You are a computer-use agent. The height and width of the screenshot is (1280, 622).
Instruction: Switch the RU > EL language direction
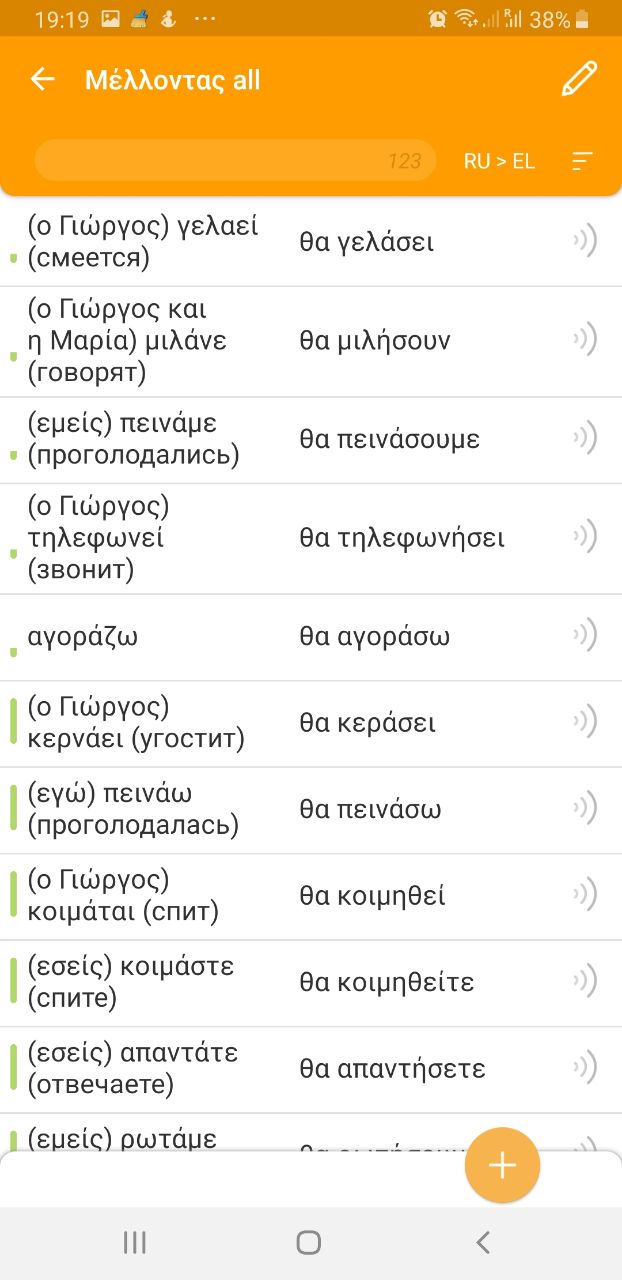[x=499, y=161]
